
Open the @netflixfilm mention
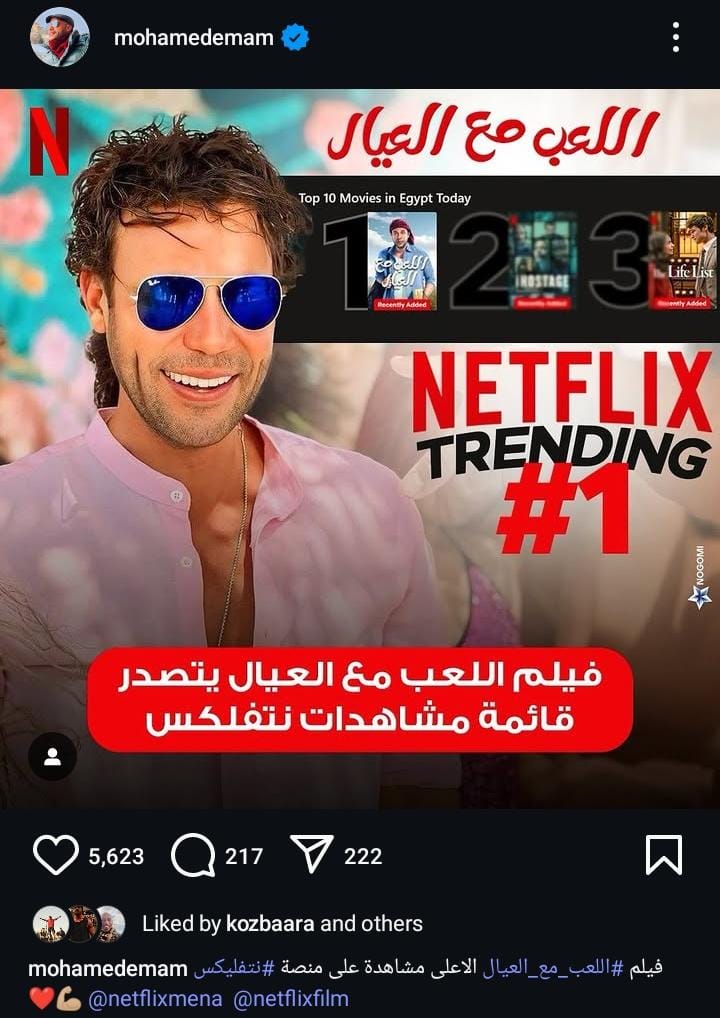[x=290, y=997]
